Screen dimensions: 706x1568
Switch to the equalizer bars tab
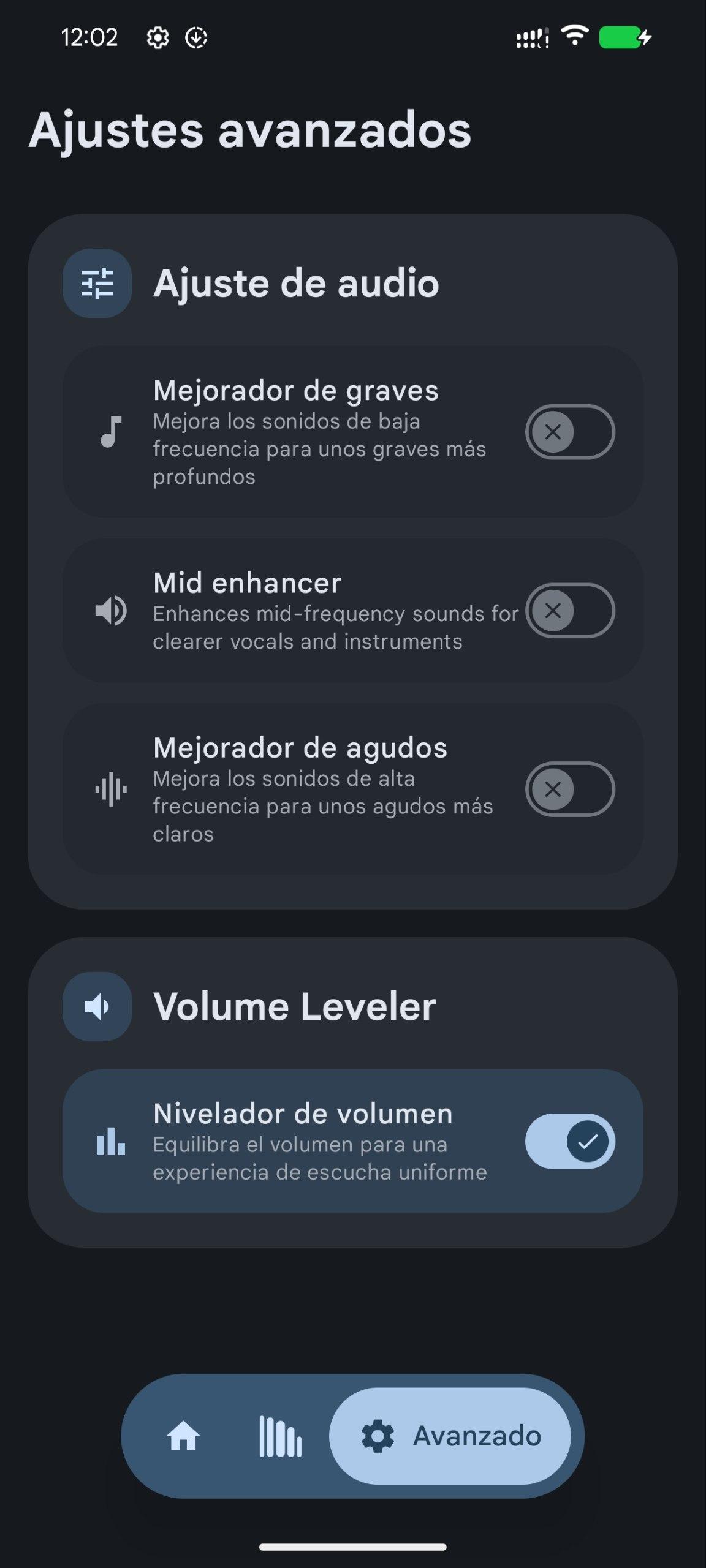280,1436
